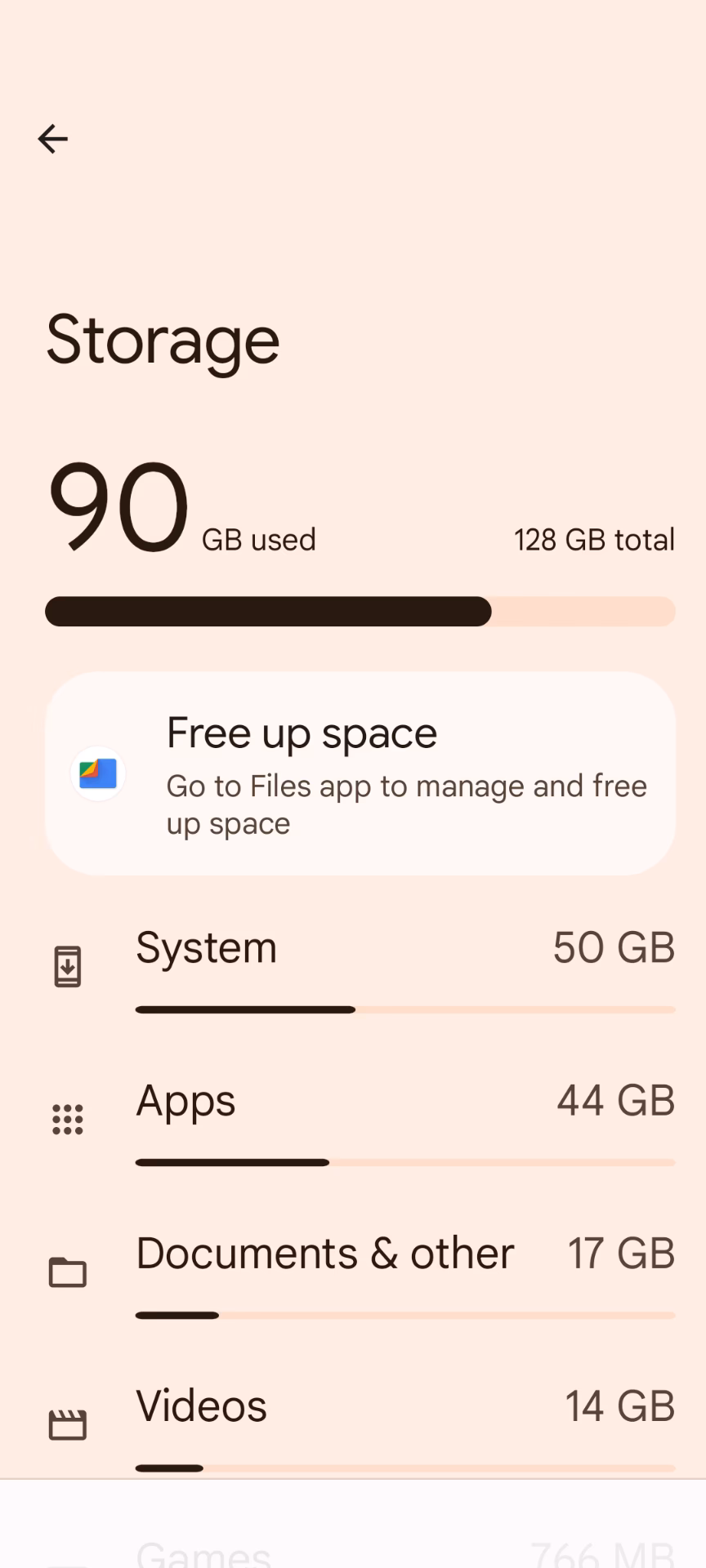Tap the 44 GB label for Apps

615,1100
